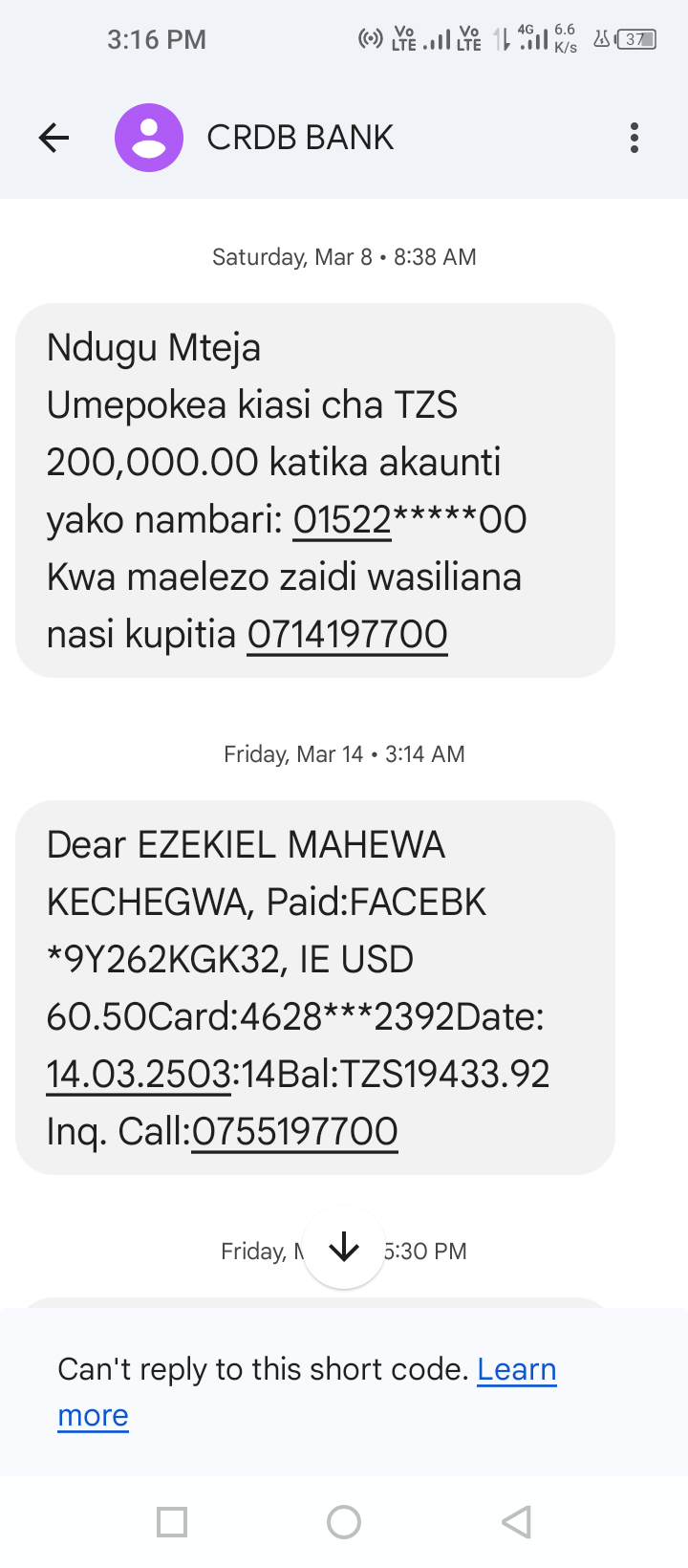The image size is (688, 1568).
Task: Tap the linked phone number 0714197700
Action: tap(348, 635)
